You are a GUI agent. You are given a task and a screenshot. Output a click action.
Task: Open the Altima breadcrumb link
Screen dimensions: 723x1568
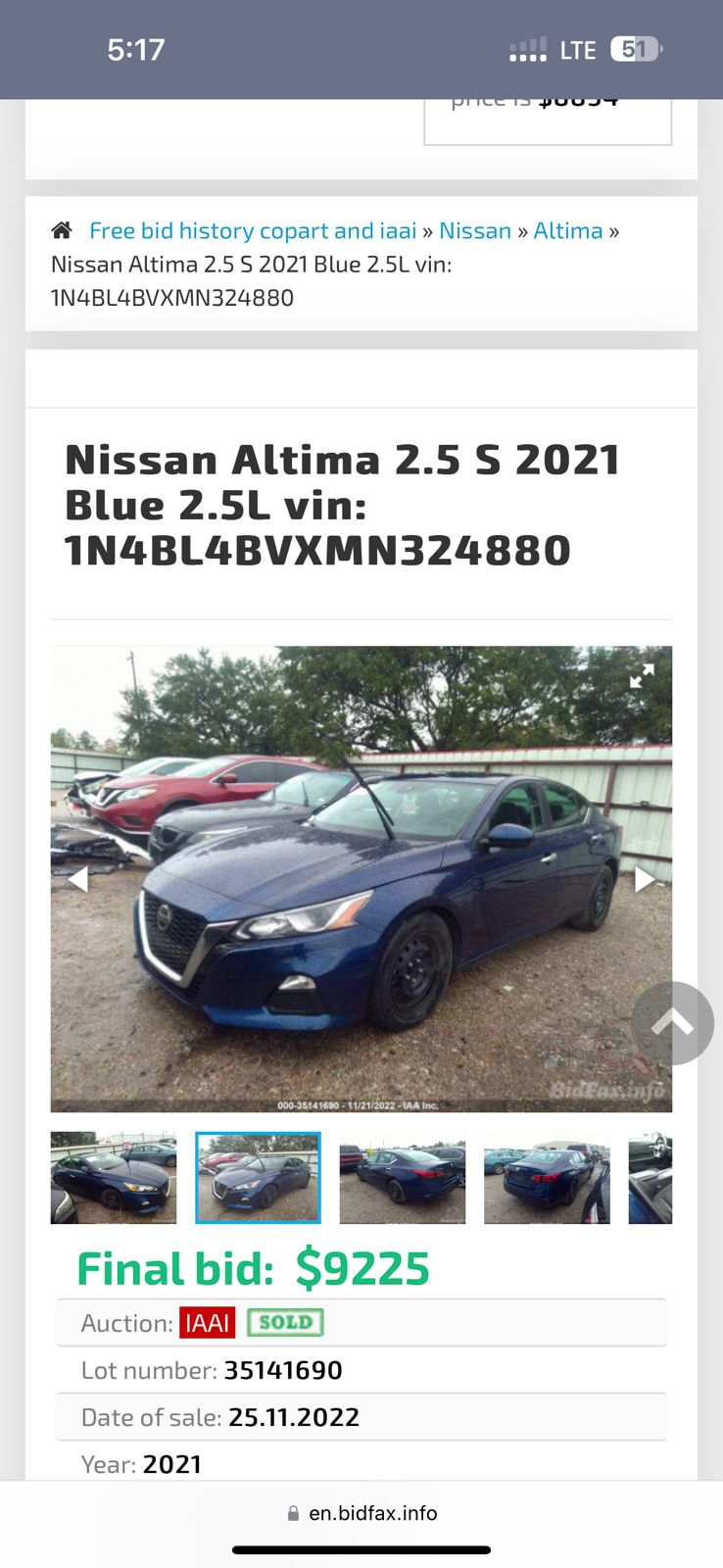pos(568,230)
